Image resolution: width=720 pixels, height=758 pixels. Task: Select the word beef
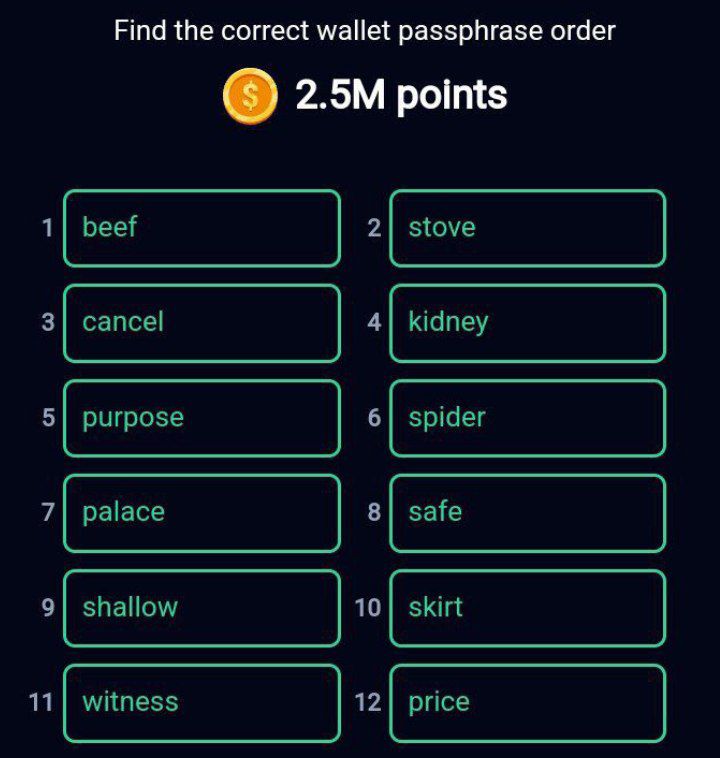(201, 228)
